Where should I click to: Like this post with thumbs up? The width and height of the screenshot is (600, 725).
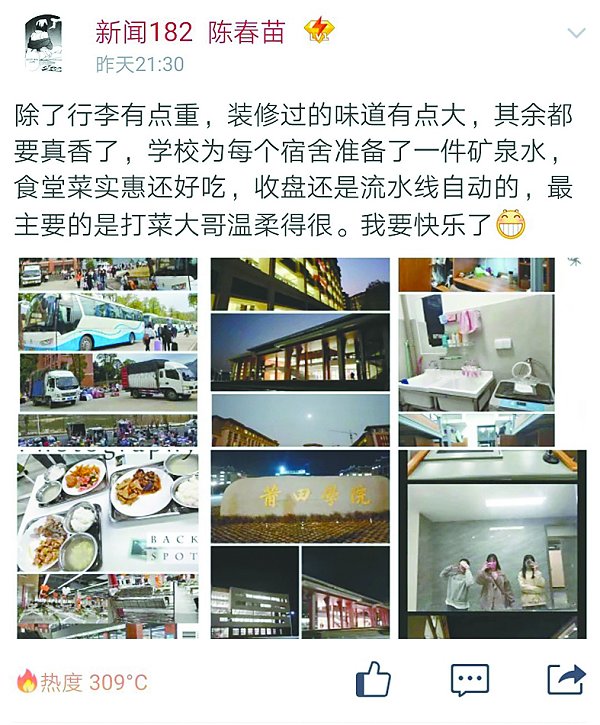coord(374,680)
